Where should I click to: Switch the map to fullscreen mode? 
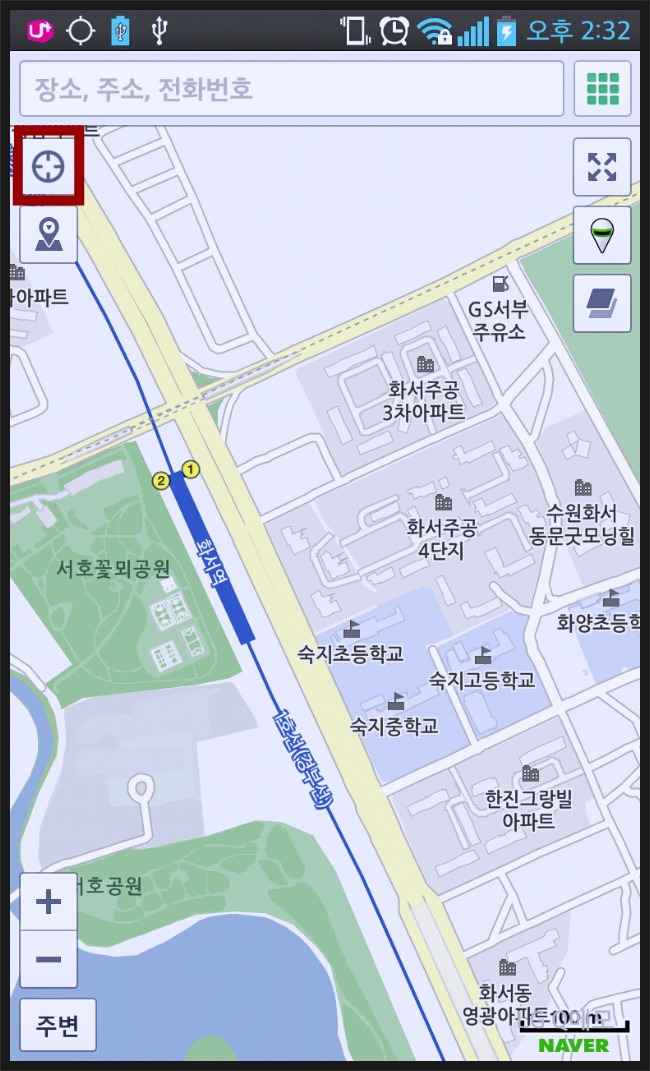click(602, 167)
